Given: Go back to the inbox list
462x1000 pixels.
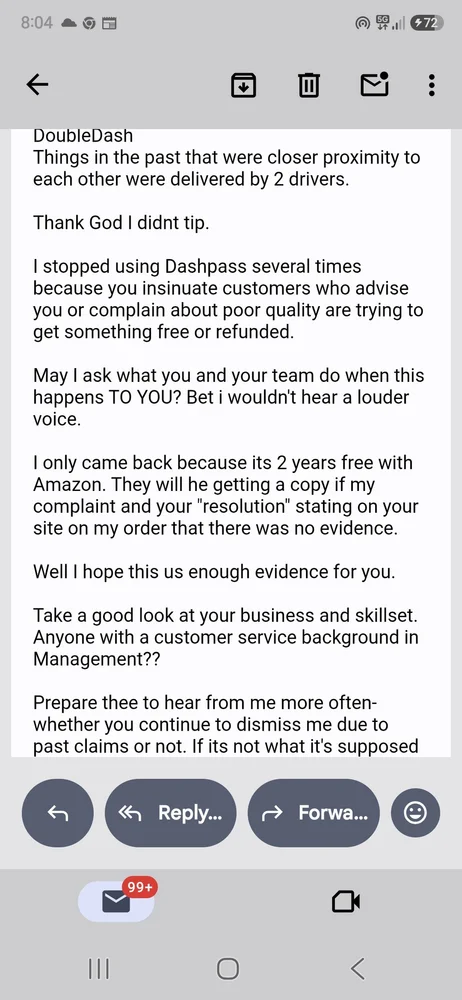Looking at the screenshot, I should [38, 84].
